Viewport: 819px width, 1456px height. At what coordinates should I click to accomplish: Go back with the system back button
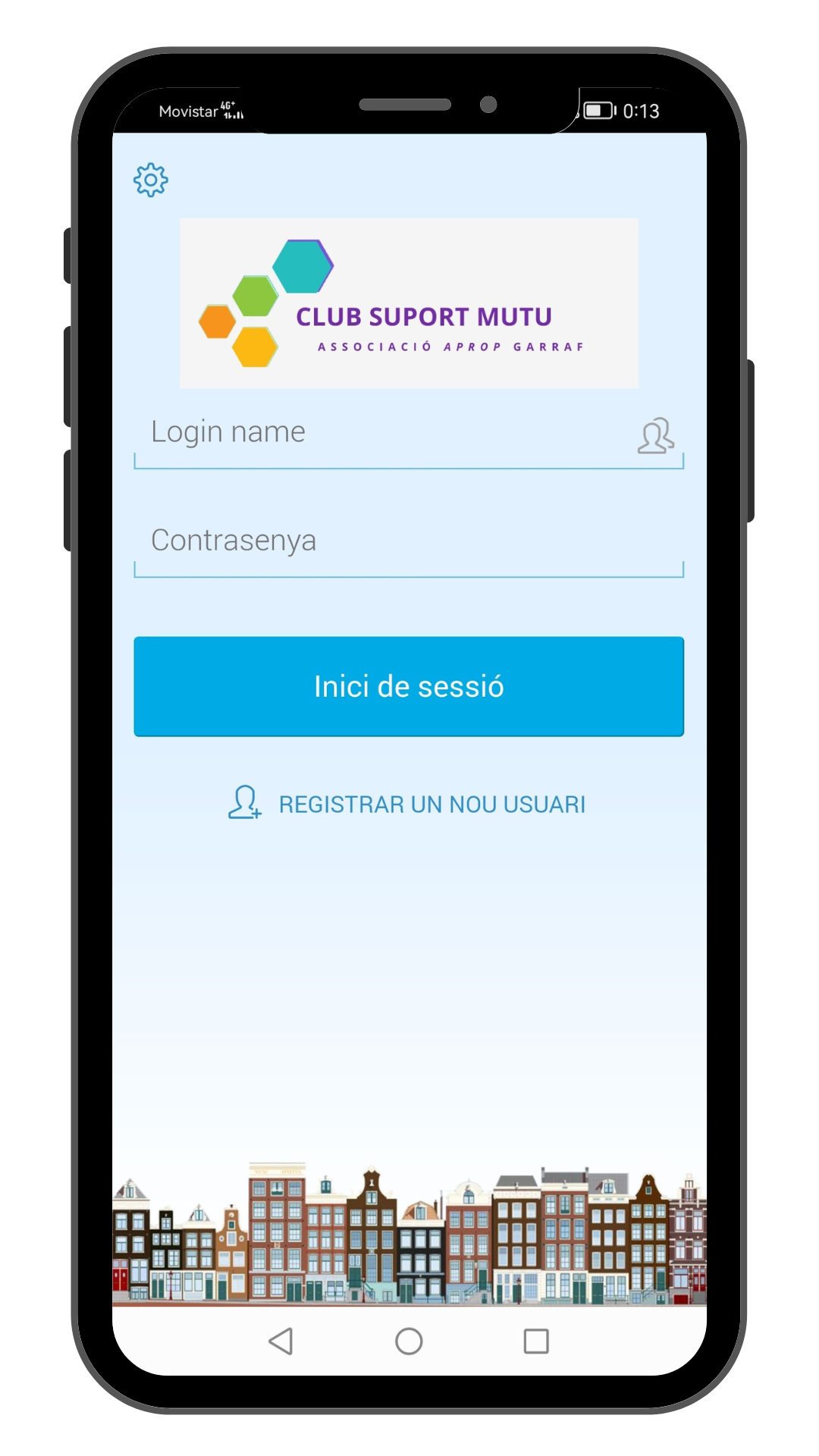click(281, 1341)
